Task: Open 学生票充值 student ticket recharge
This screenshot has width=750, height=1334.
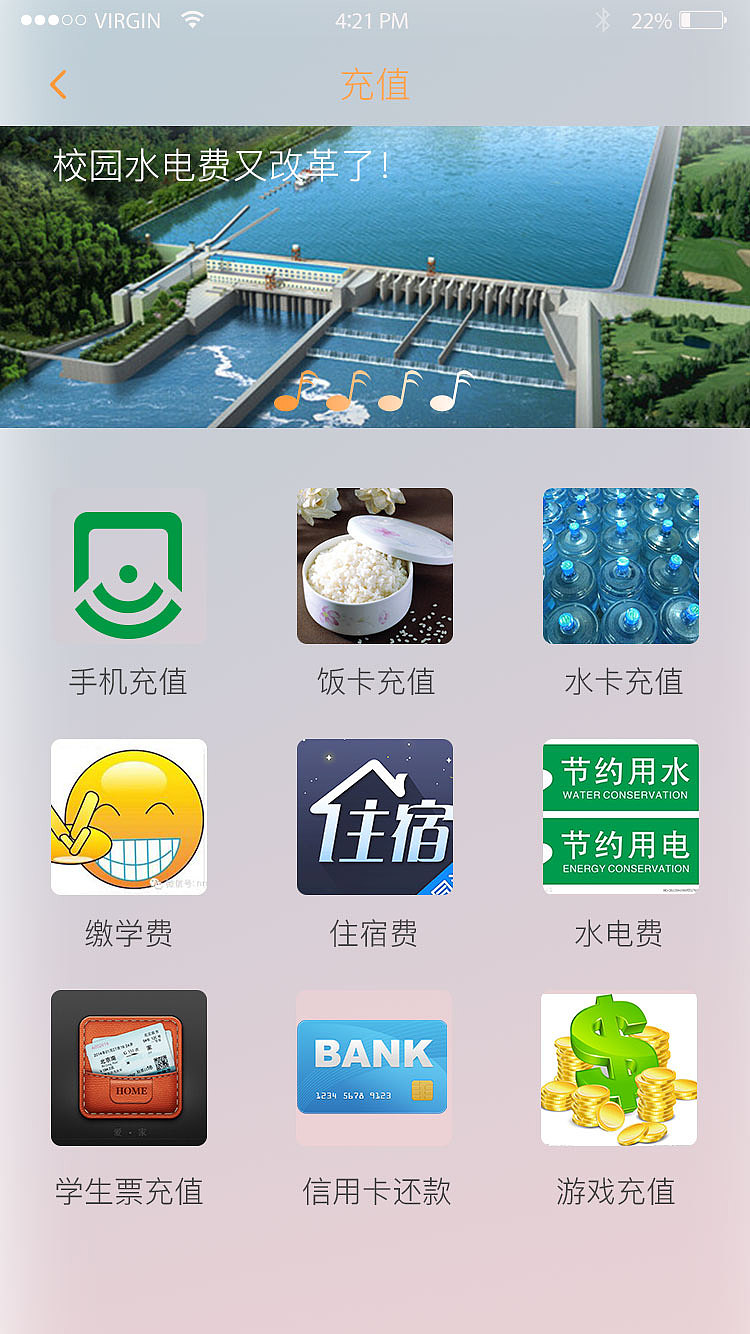Action: [x=128, y=1068]
